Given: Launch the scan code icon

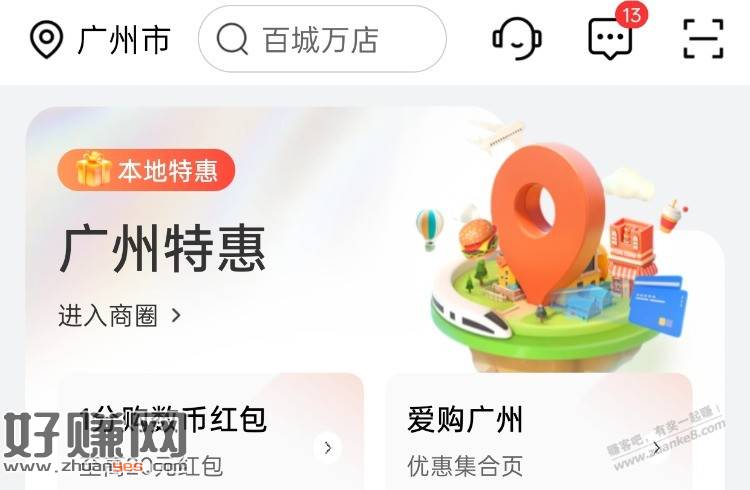Looking at the screenshot, I should point(703,39).
